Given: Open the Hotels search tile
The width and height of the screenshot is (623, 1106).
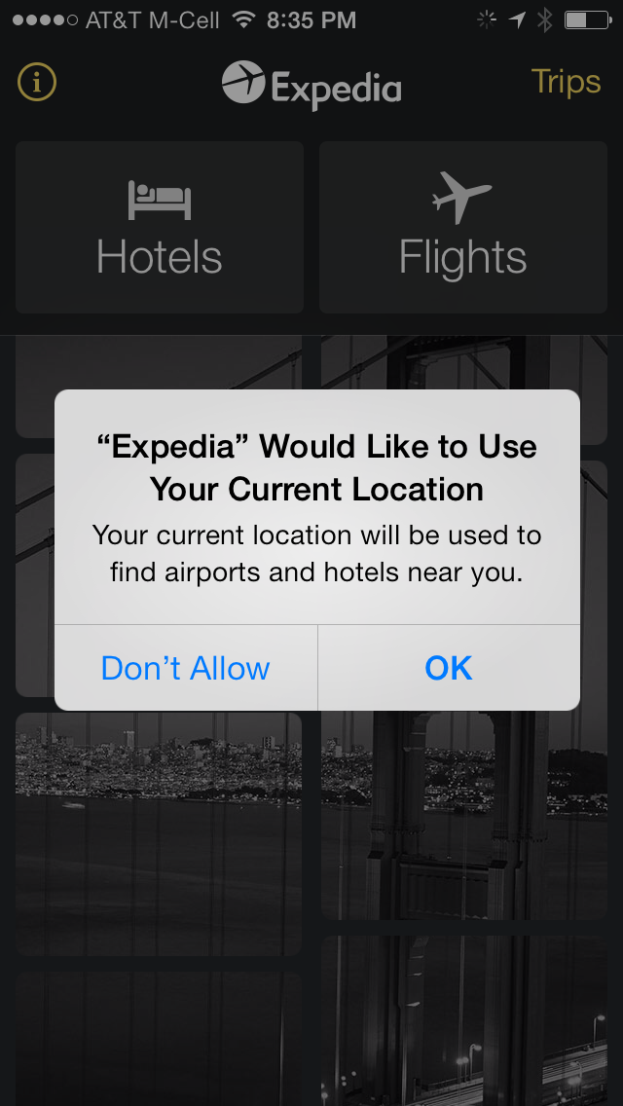Looking at the screenshot, I should (x=159, y=227).
